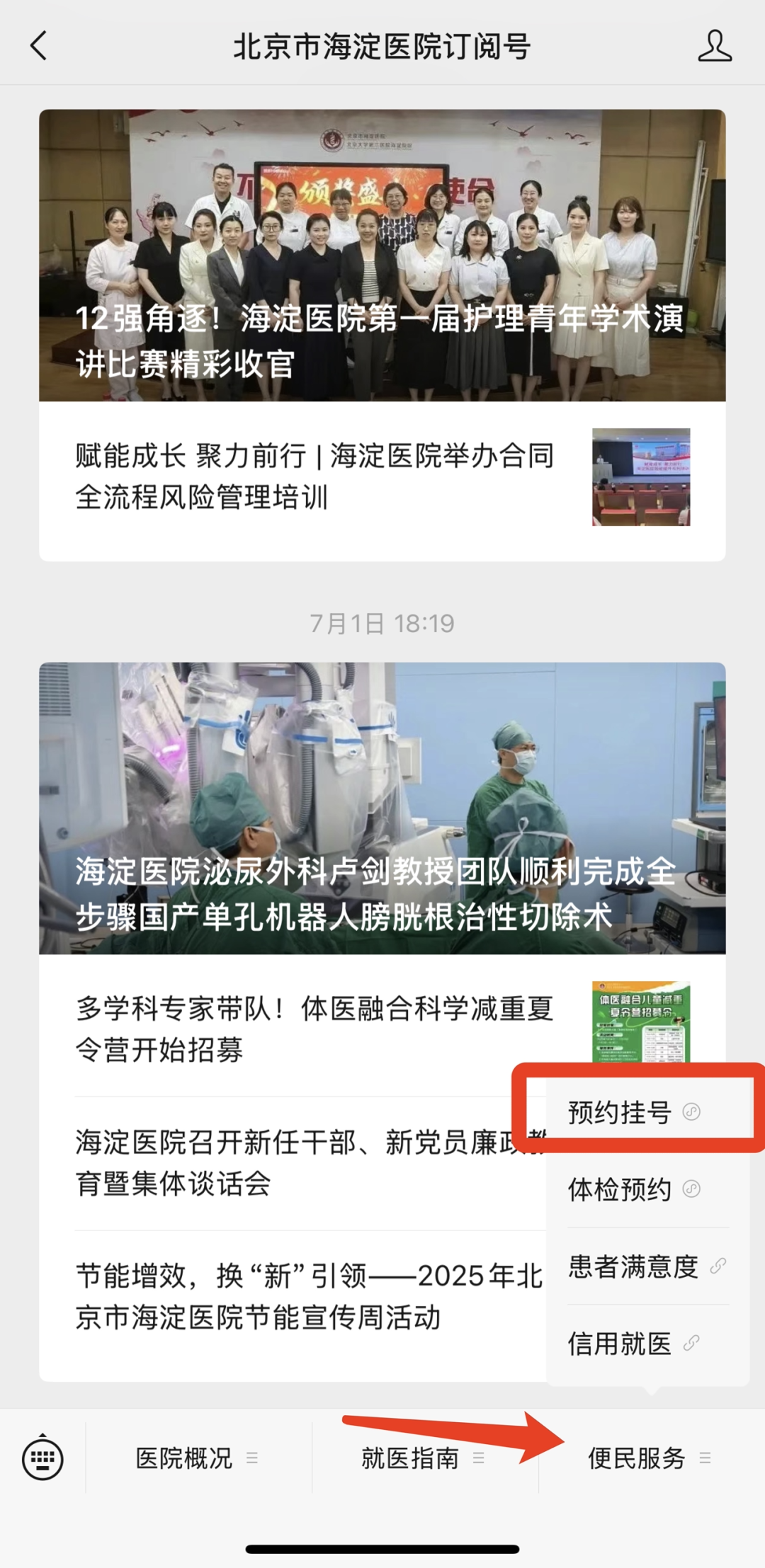Open the 12强角逐 nursing competition article
The height and width of the screenshot is (1568, 765).
(x=382, y=255)
